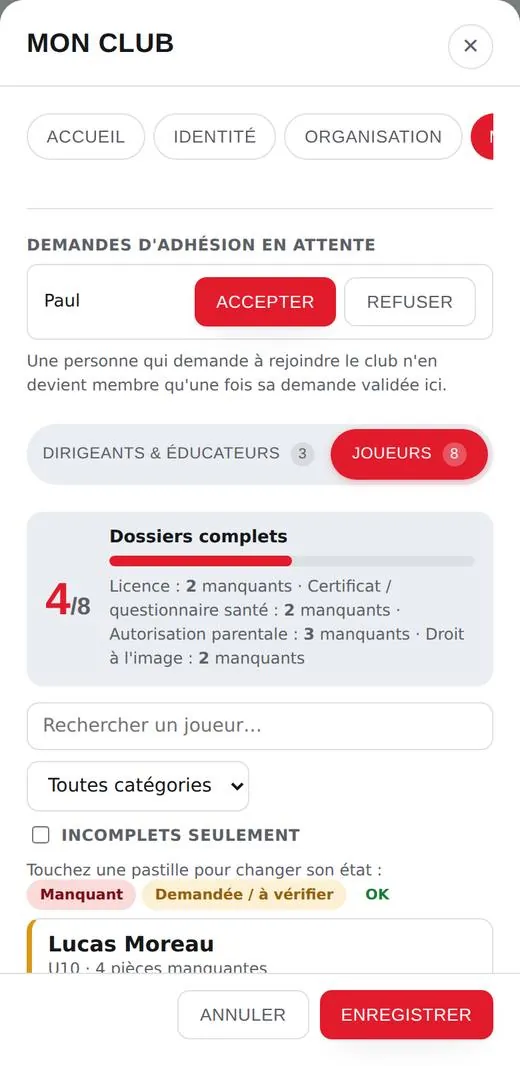Select the Joueurs segment
520x1066 pixels.
(x=409, y=453)
